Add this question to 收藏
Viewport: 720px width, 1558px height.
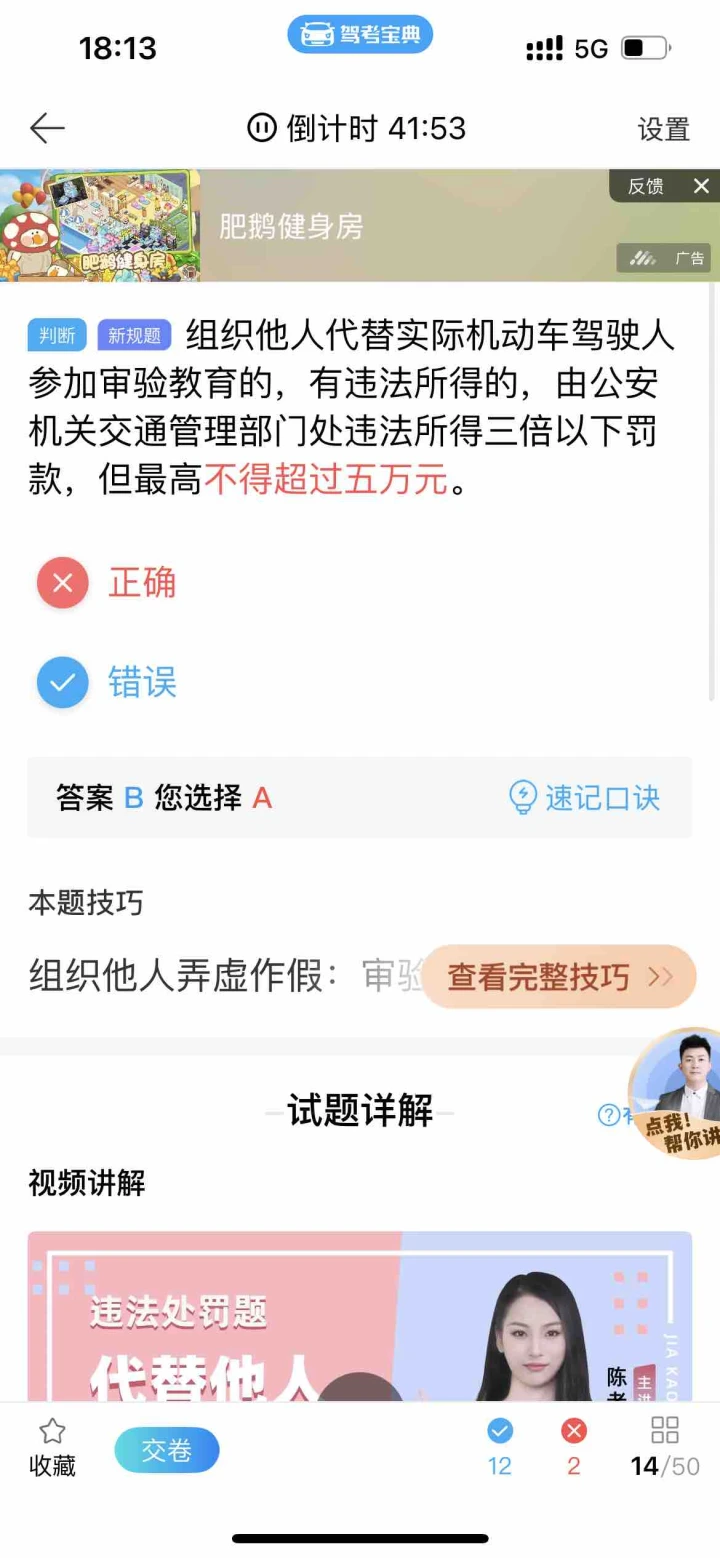[x=52, y=1448]
